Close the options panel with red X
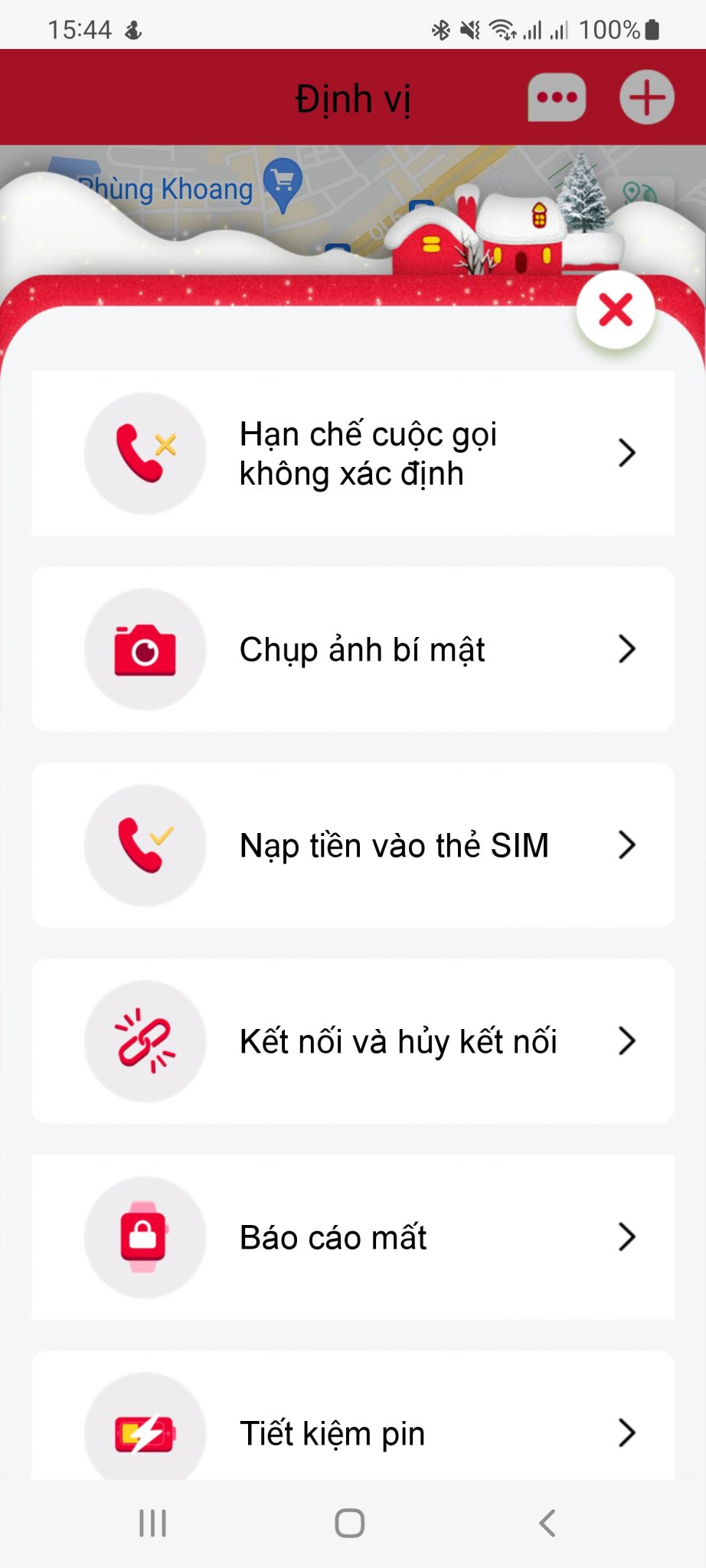706x1568 pixels. [616, 310]
